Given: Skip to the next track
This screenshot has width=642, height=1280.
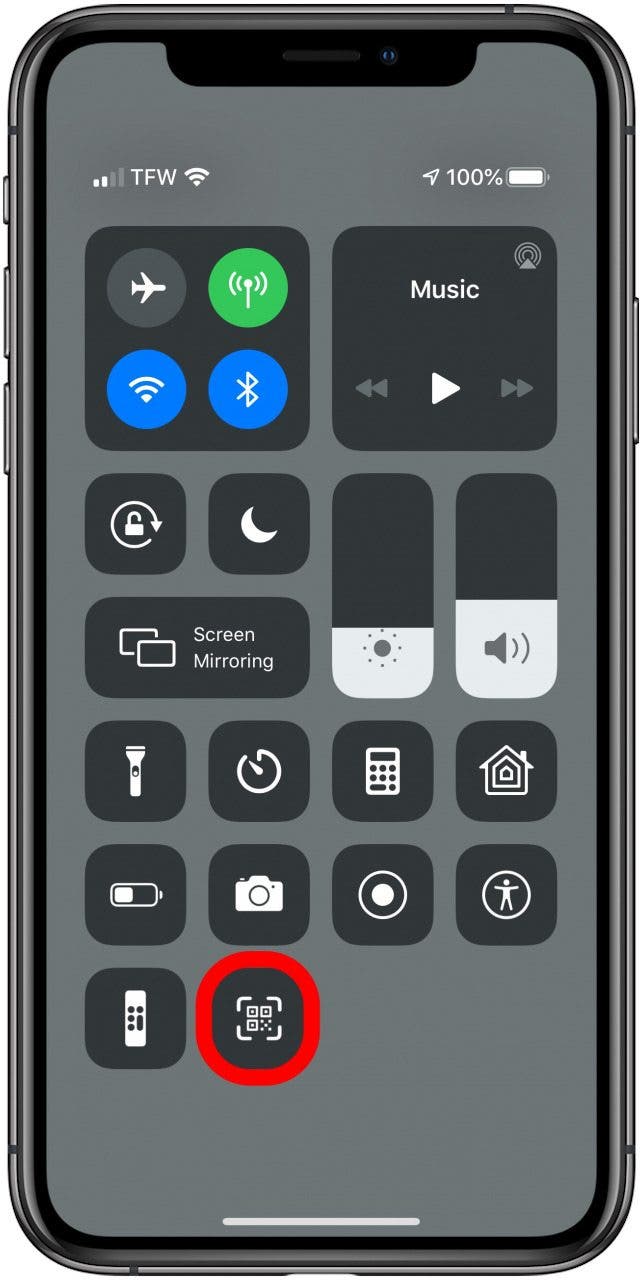Looking at the screenshot, I should (x=517, y=388).
